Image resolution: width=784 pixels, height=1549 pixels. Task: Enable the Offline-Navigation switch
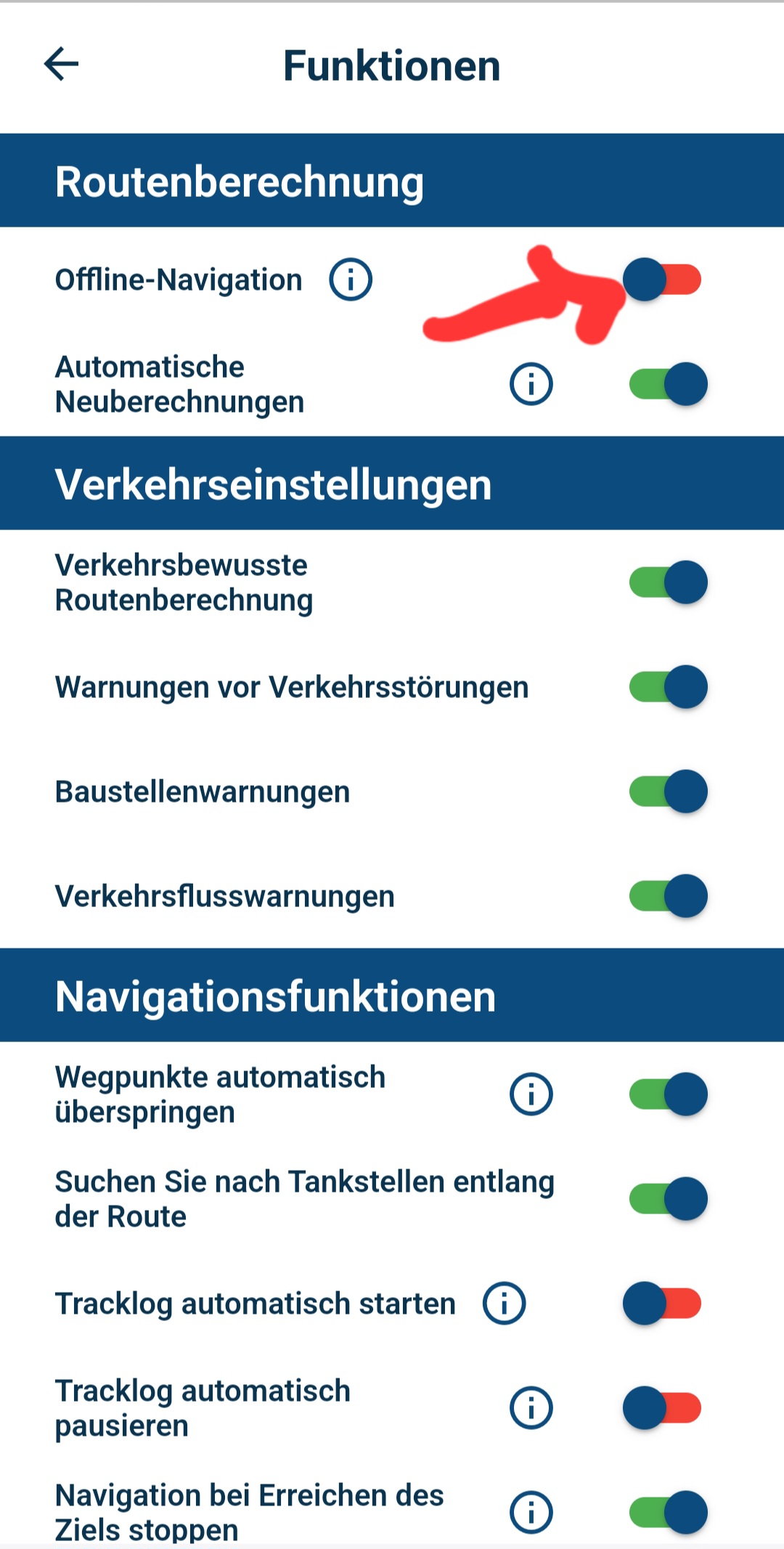662,280
